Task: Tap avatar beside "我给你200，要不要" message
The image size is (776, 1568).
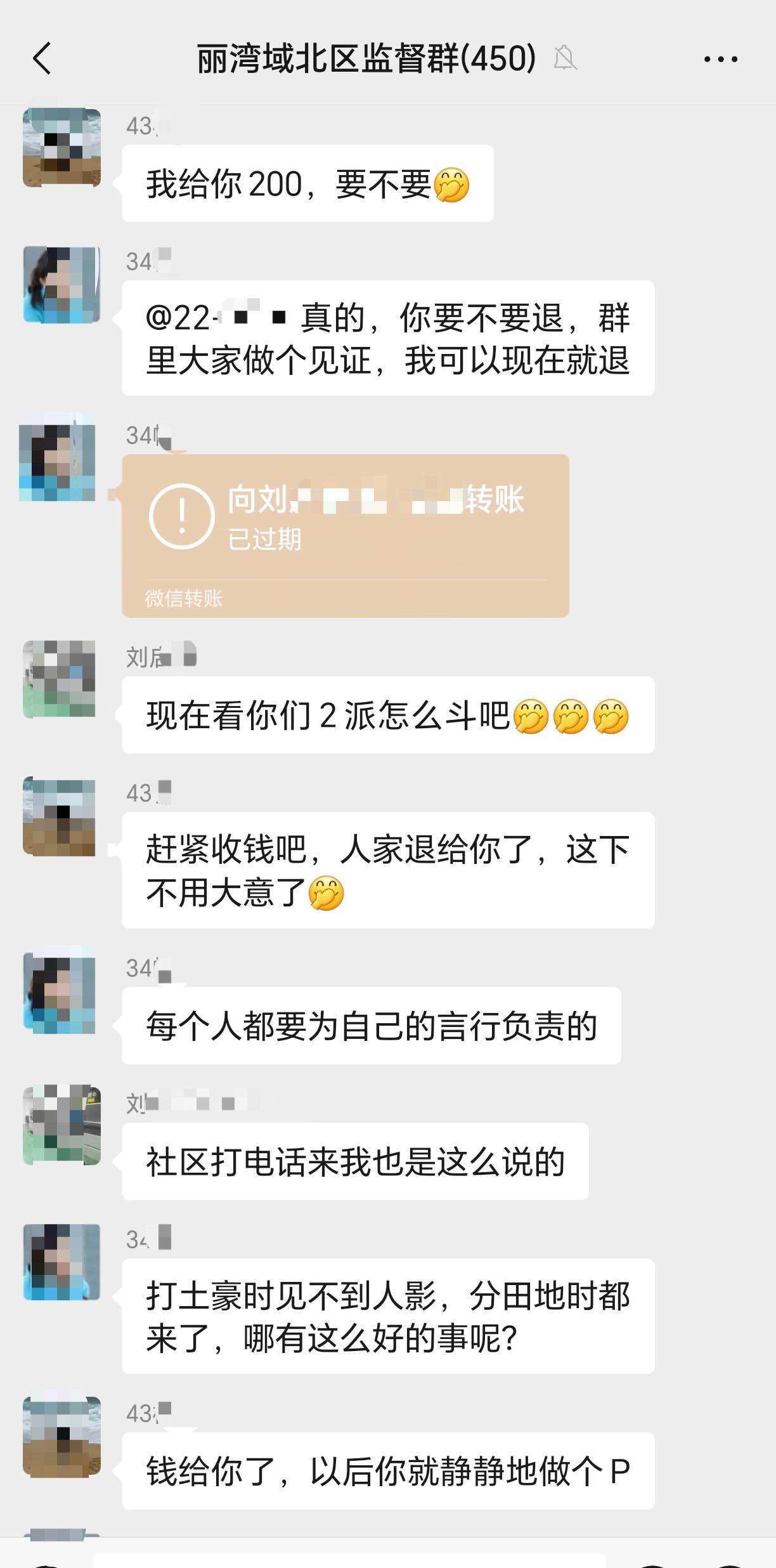Action: pos(61,148)
